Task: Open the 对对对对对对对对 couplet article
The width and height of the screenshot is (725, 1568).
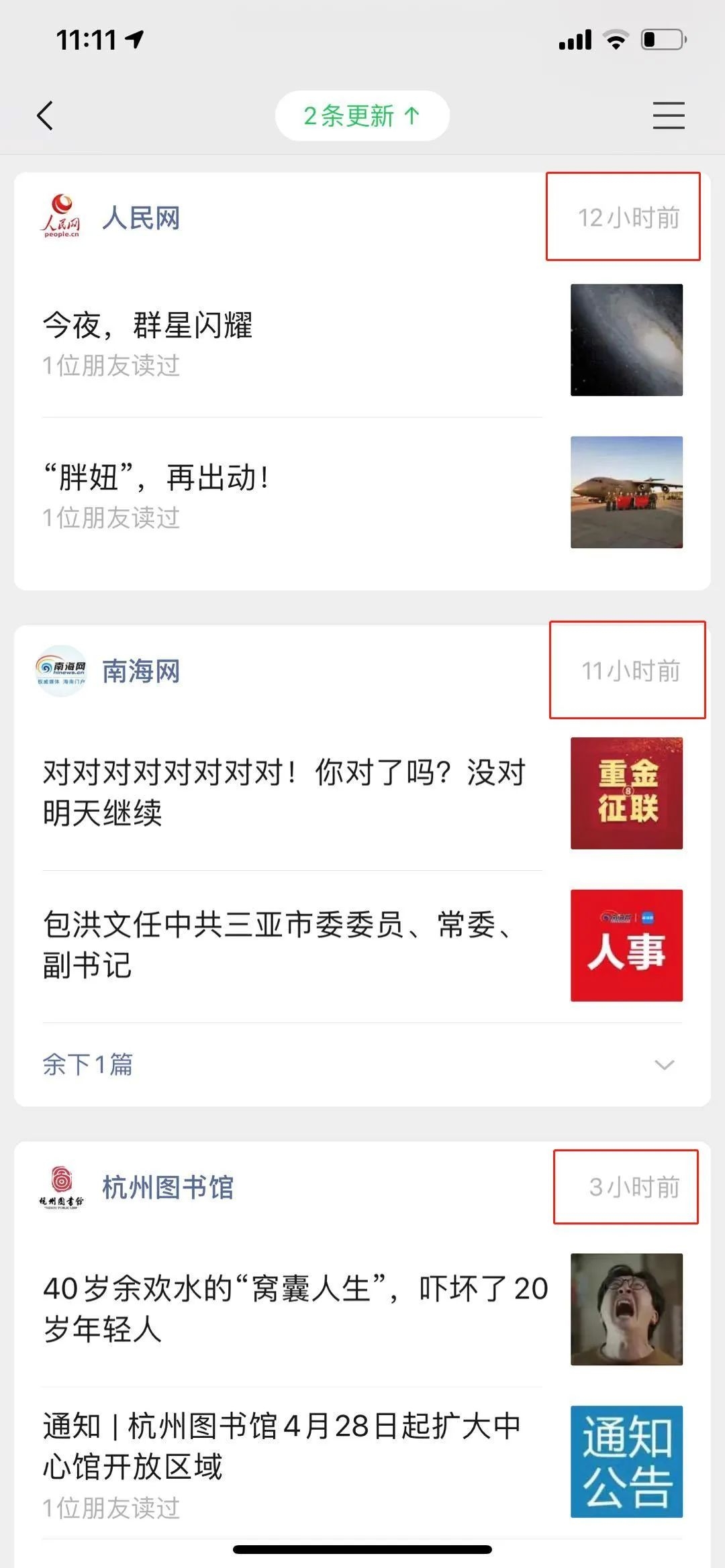Action: coord(284,792)
